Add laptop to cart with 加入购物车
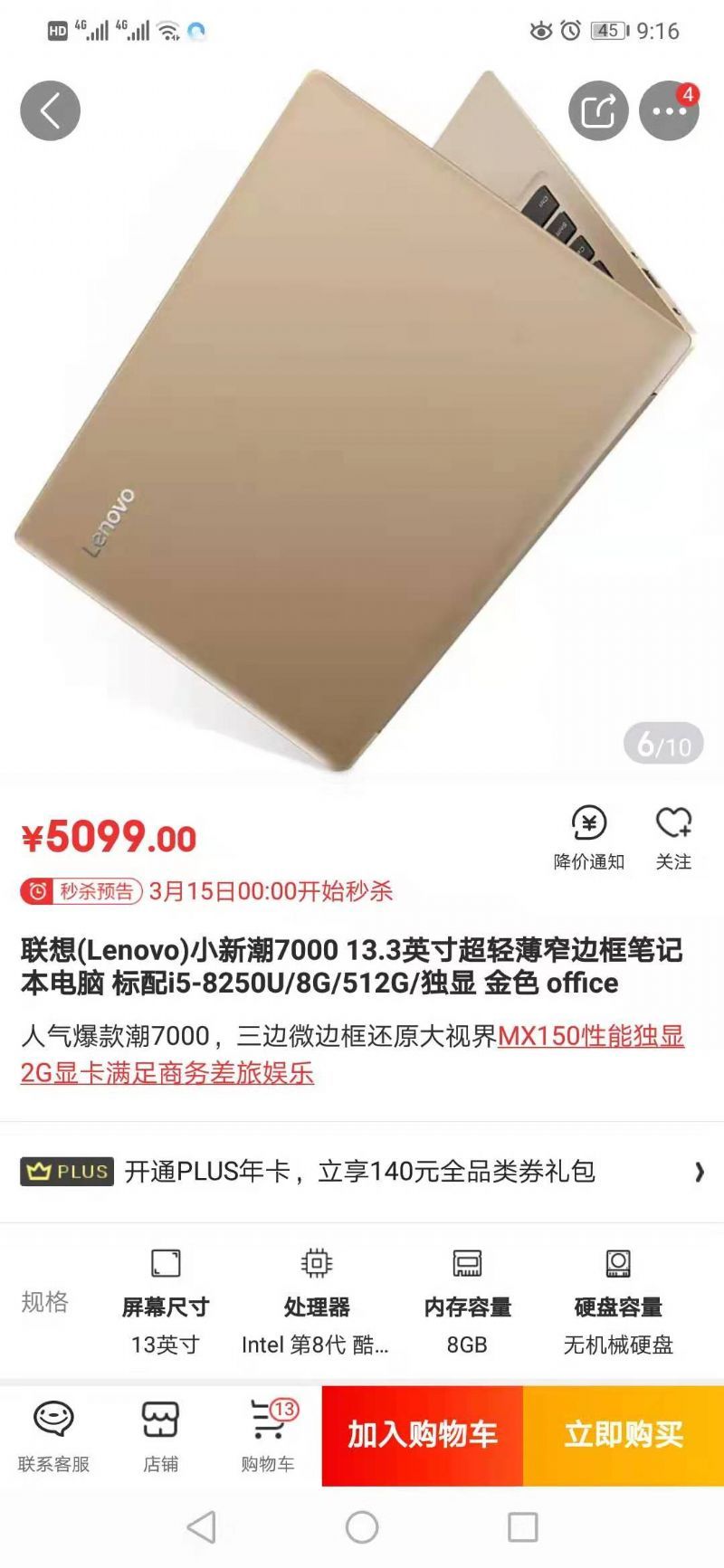Image resolution: width=724 pixels, height=1568 pixels. [423, 1435]
